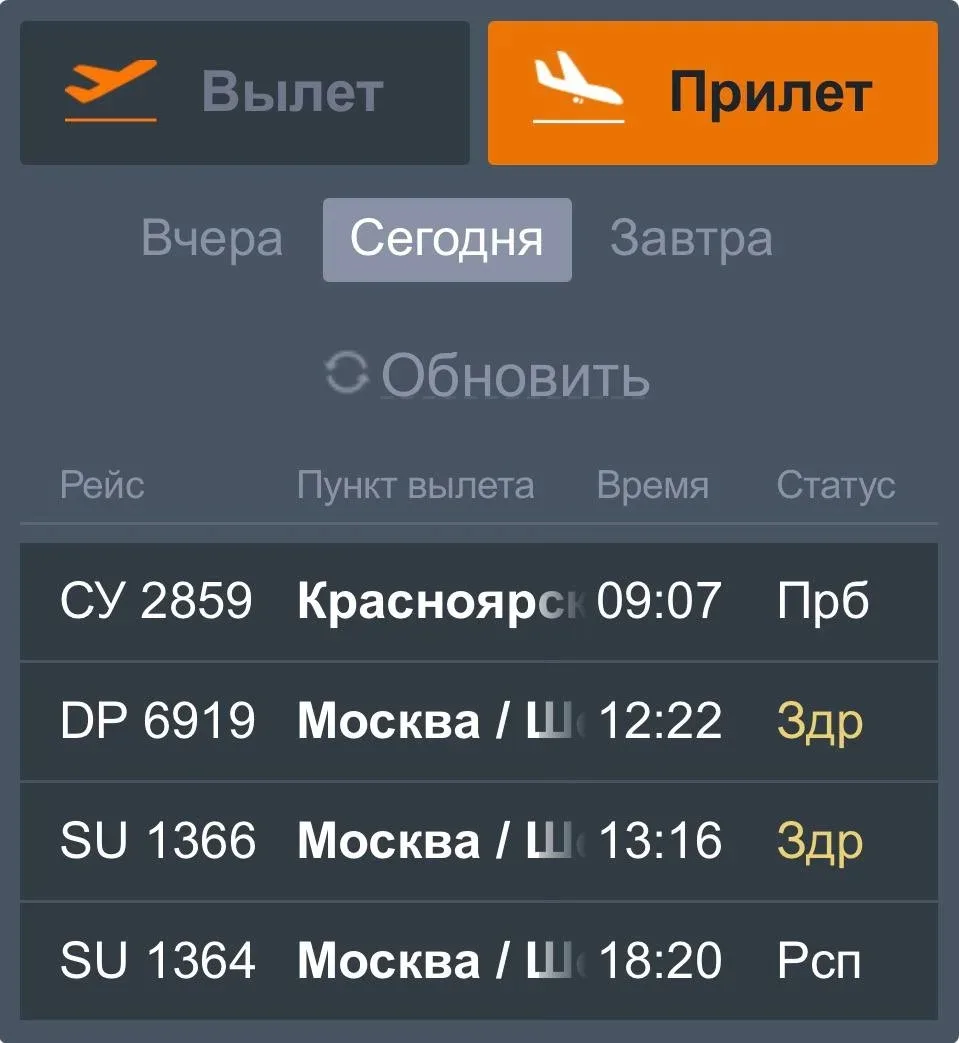Show flights for Вчера
The height and width of the screenshot is (1043, 959).
pos(212,240)
